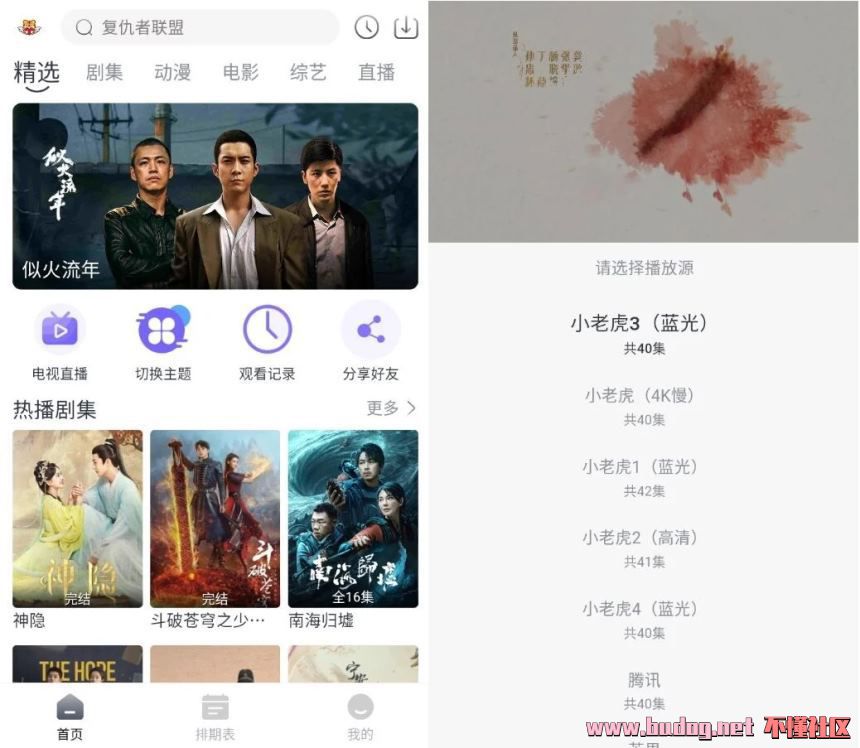The width and height of the screenshot is (860, 748).
Task: Switch to the 综艺 tab
Action: [x=308, y=72]
